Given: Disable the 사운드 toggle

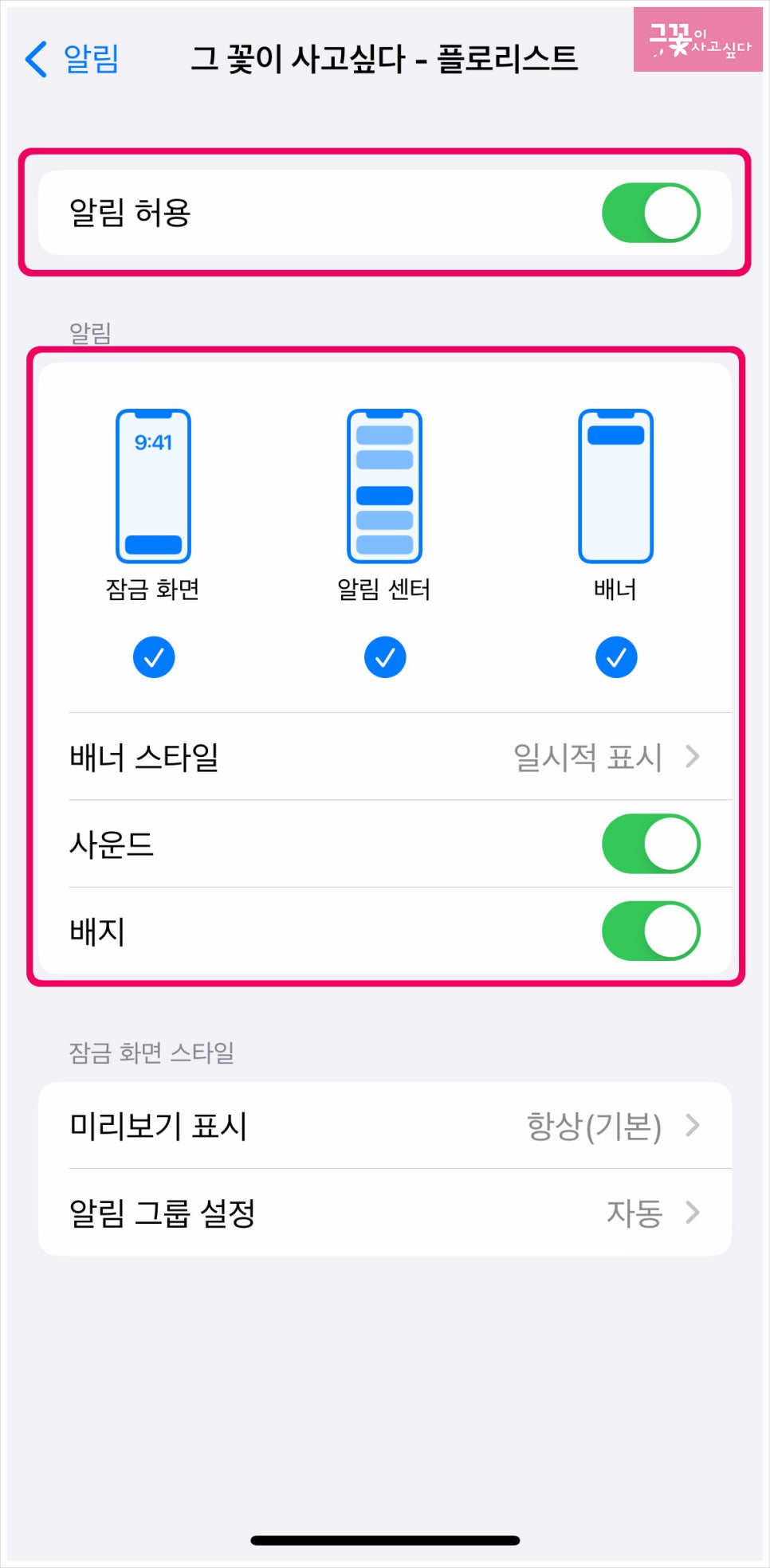Looking at the screenshot, I should pos(650,844).
